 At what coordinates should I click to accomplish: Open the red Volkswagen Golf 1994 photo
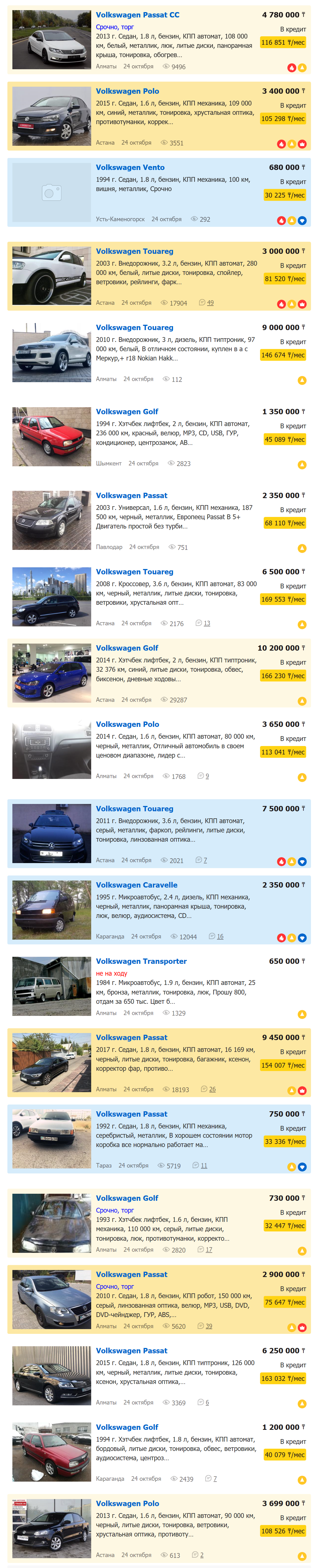52,436
